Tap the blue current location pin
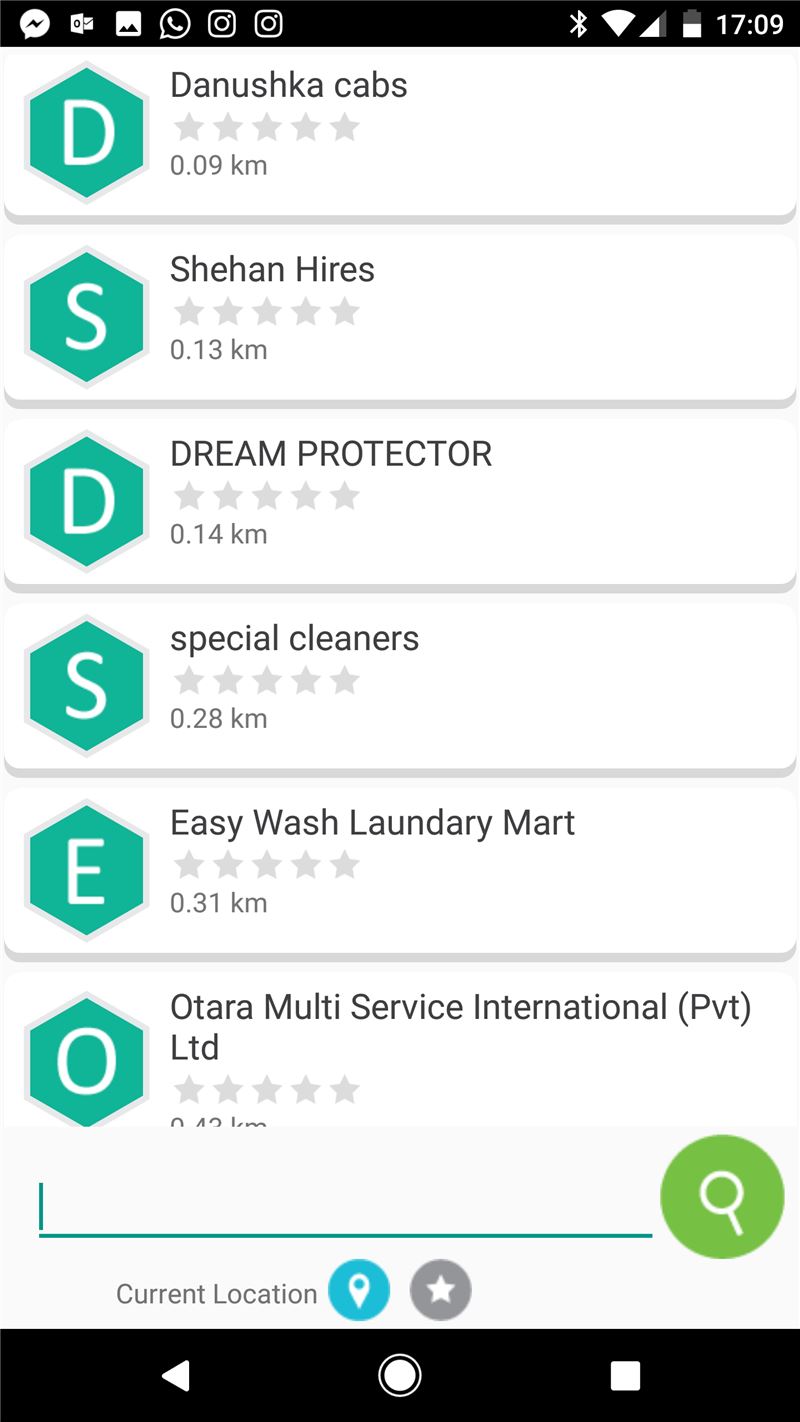The width and height of the screenshot is (800, 1422). (x=360, y=1290)
